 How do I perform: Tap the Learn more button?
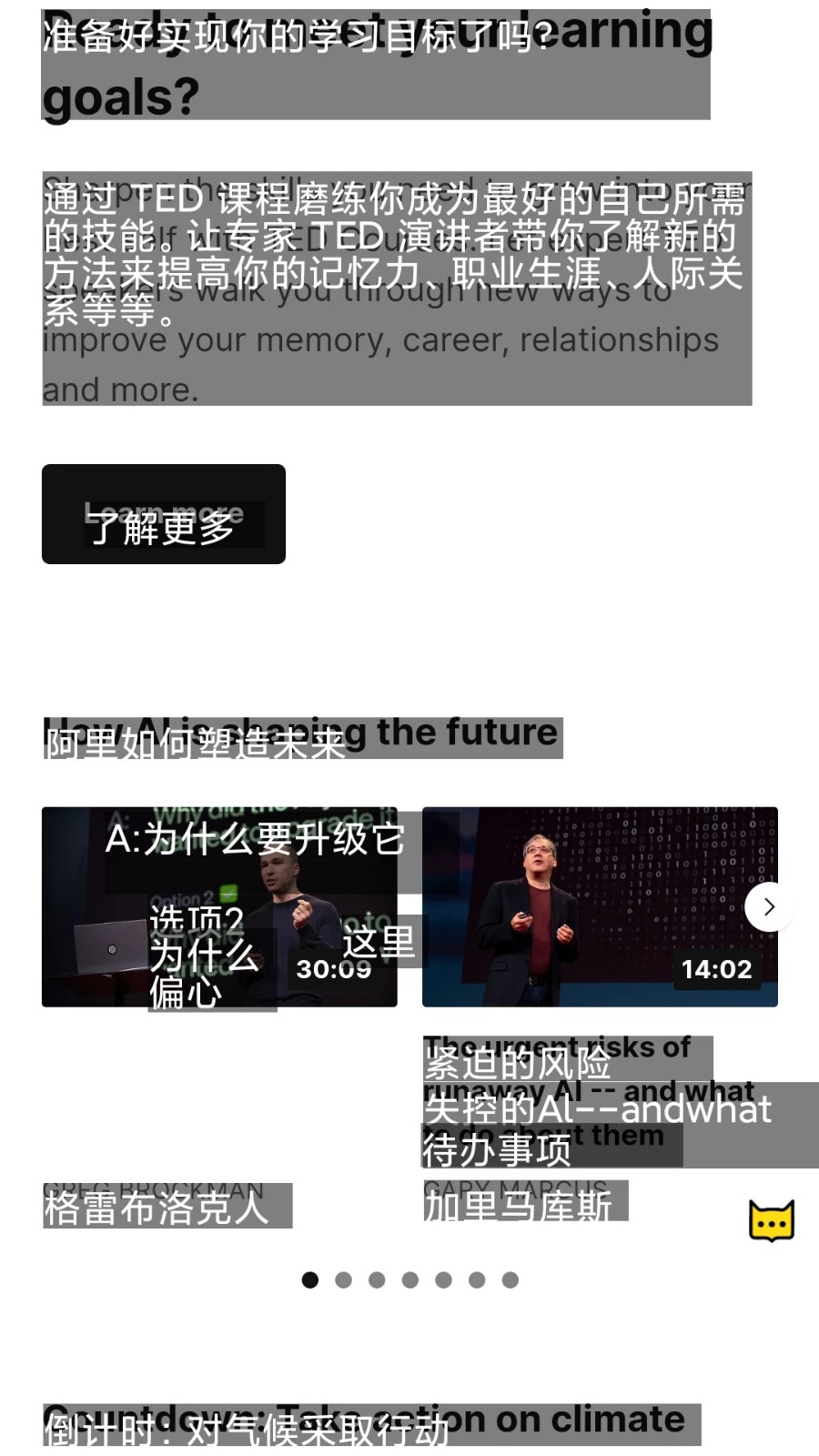pyautogui.click(x=164, y=514)
